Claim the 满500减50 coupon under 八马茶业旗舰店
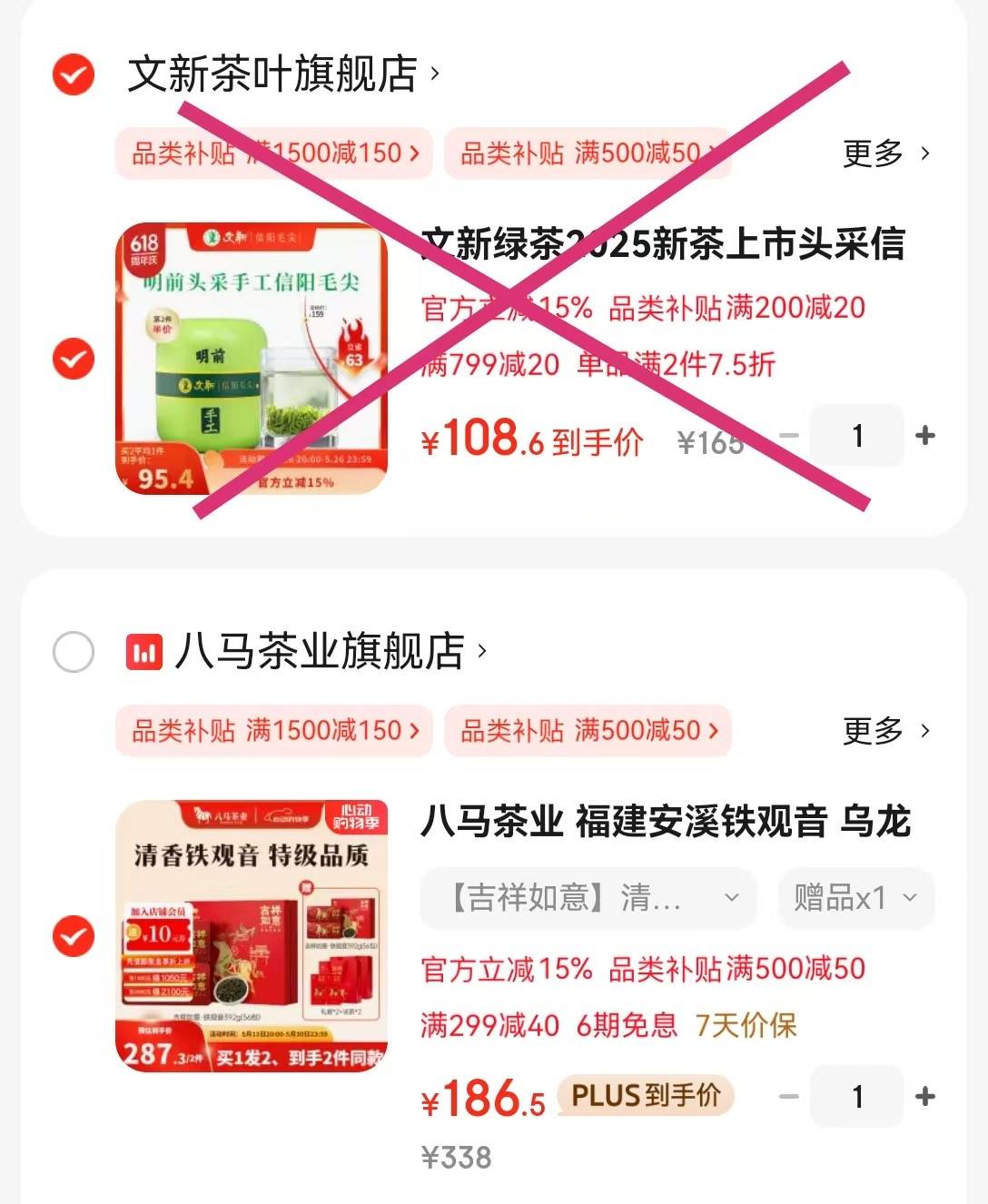 588,730
